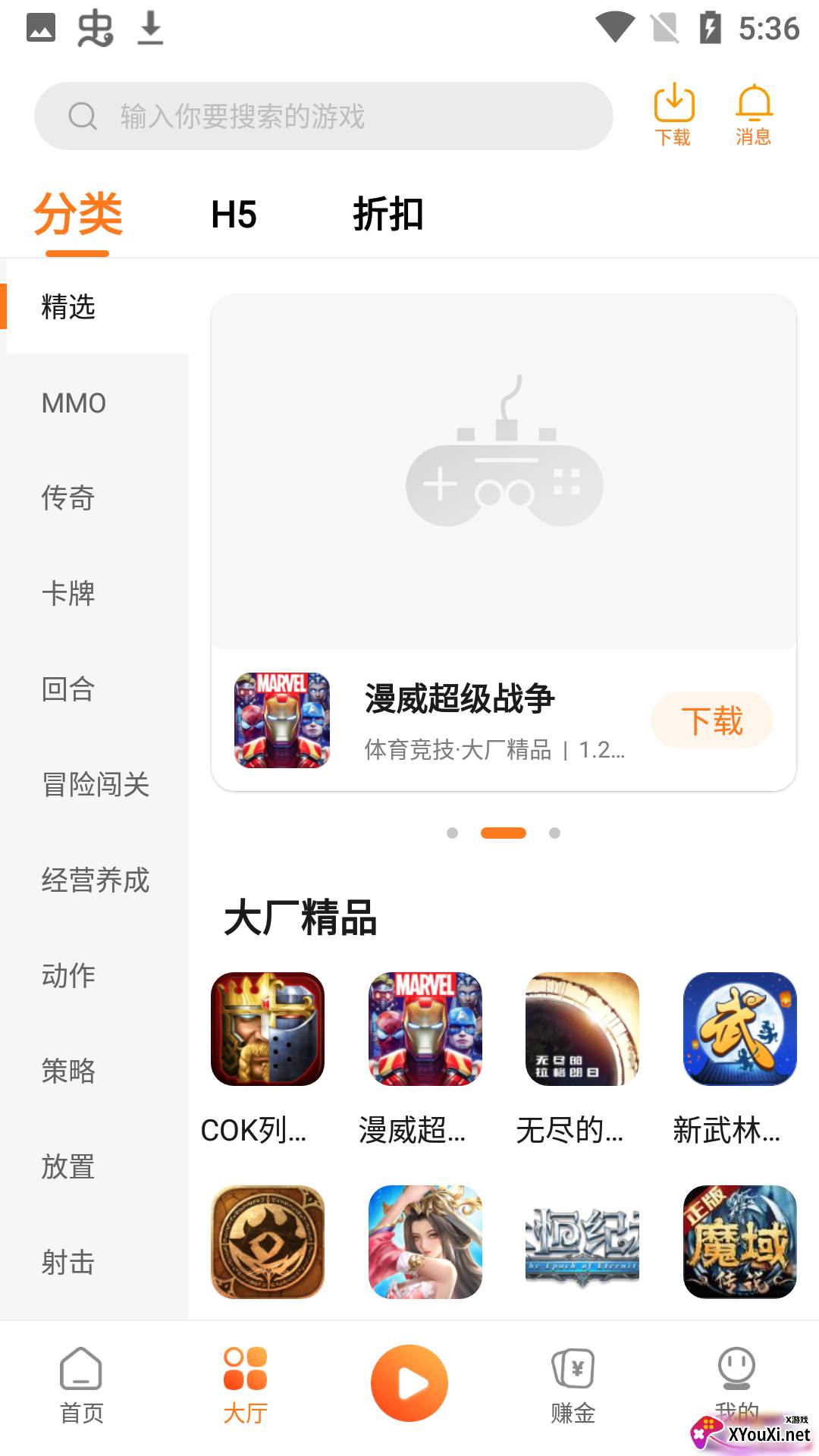Choose the 卡牌 category
Viewport: 819px width, 1456px height.
[x=68, y=594]
